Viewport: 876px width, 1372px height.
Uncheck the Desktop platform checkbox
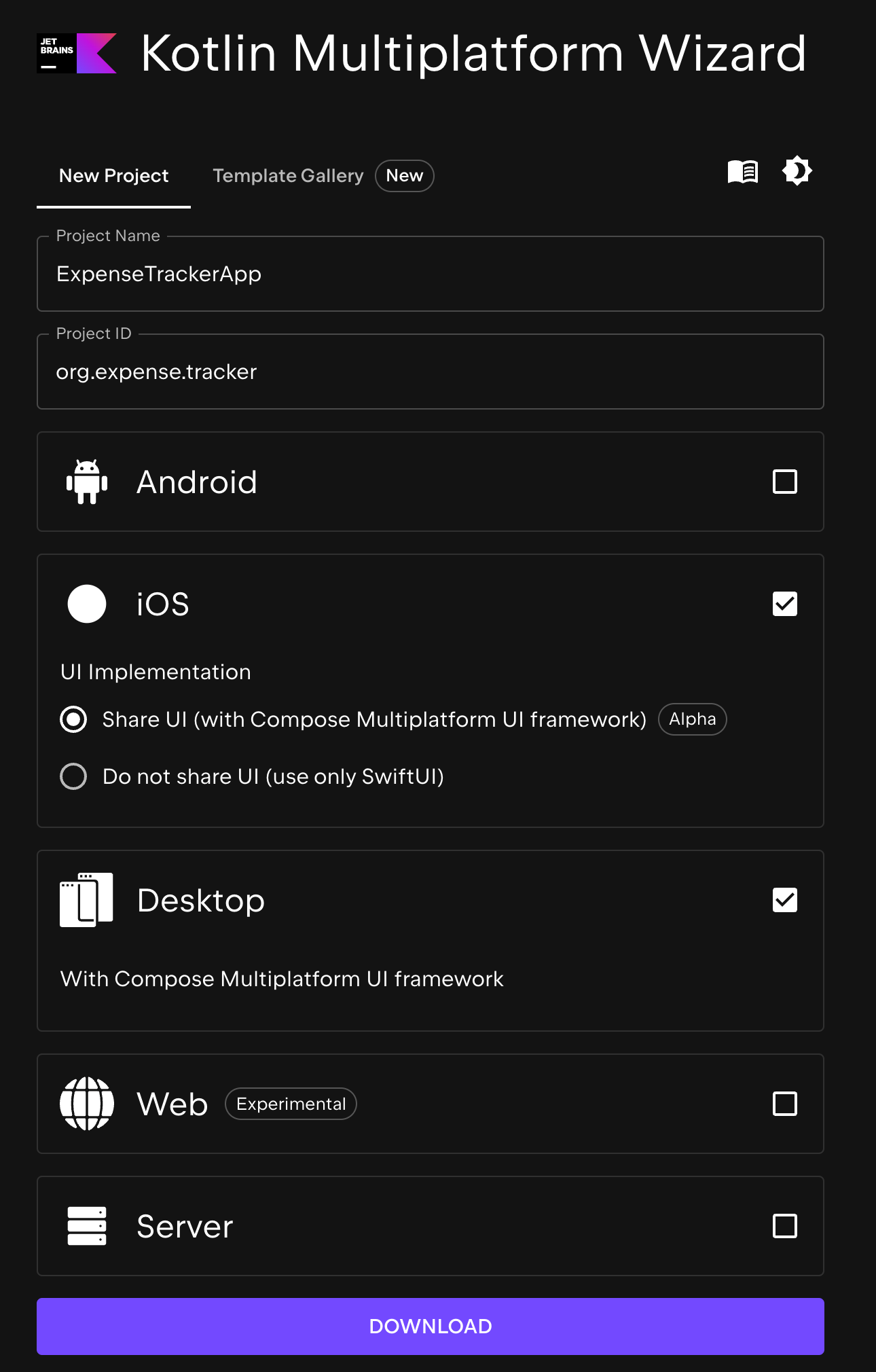coord(784,900)
